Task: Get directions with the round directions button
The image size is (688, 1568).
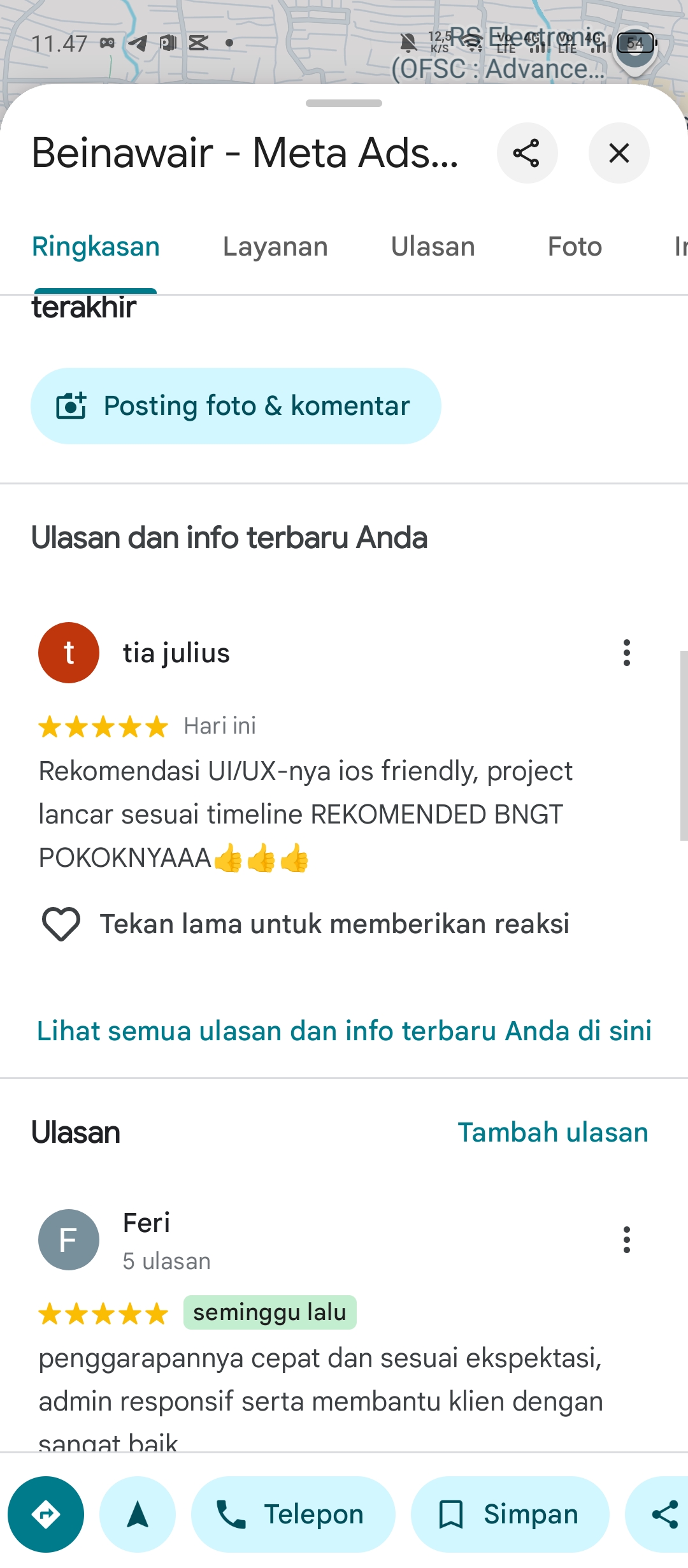Action: pos(46,1514)
